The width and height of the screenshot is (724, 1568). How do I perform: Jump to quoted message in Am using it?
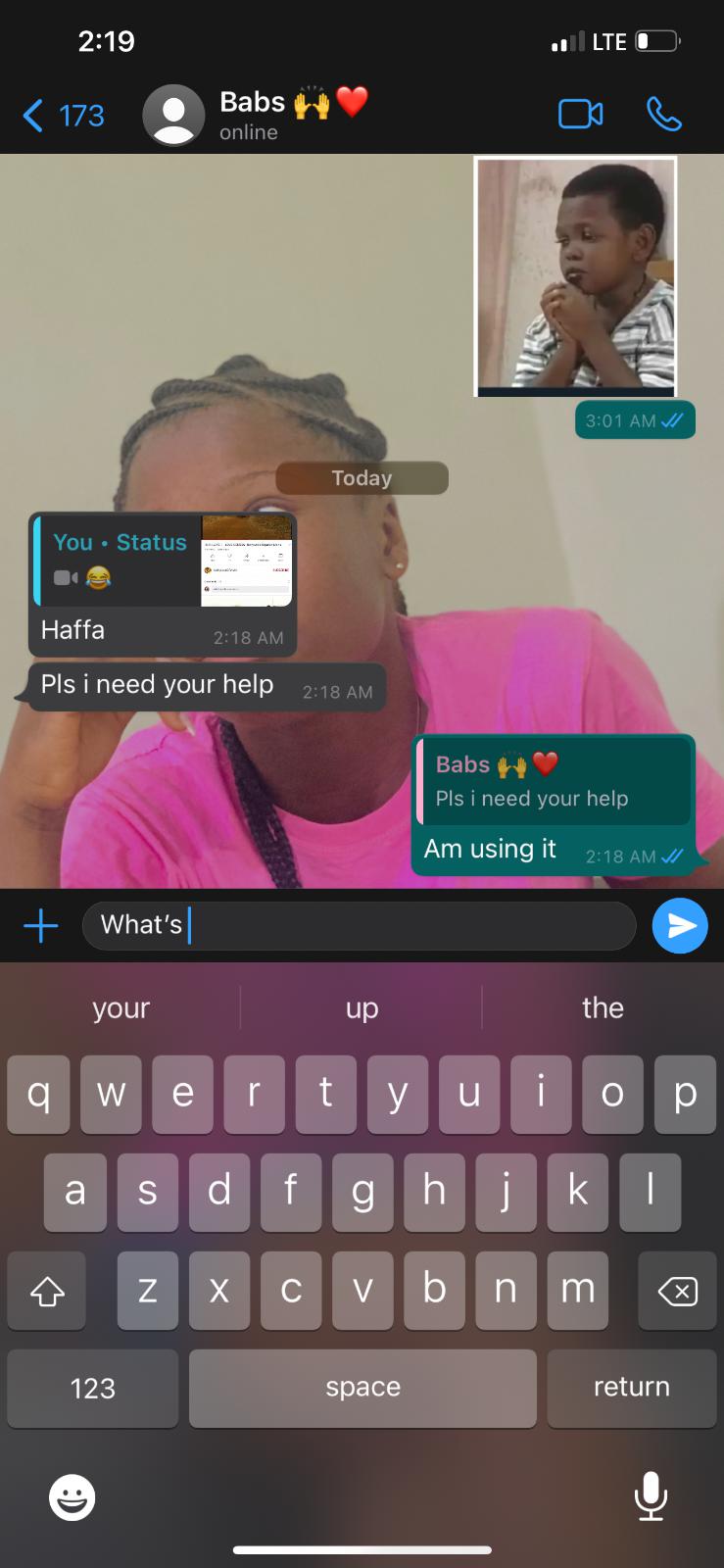coord(554,782)
